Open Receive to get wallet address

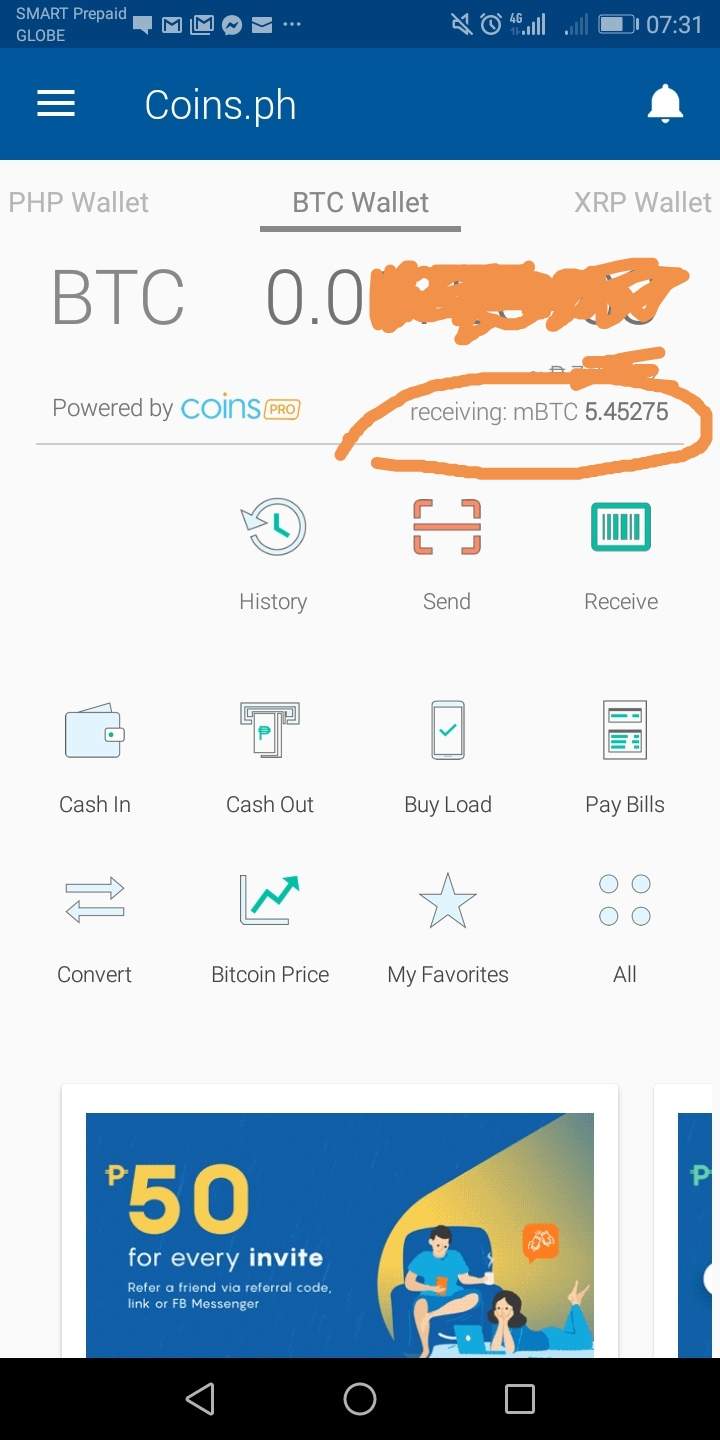[x=621, y=553]
